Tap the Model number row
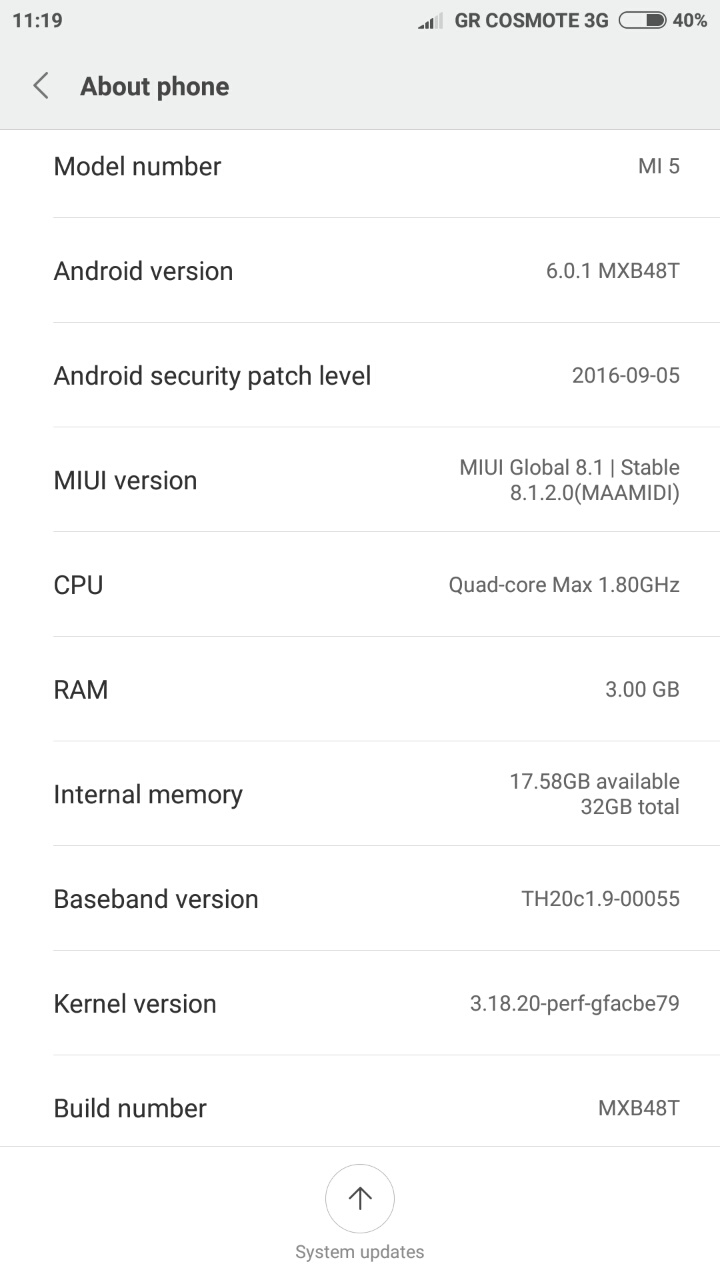This screenshot has width=720, height=1280. tap(360, 167)
